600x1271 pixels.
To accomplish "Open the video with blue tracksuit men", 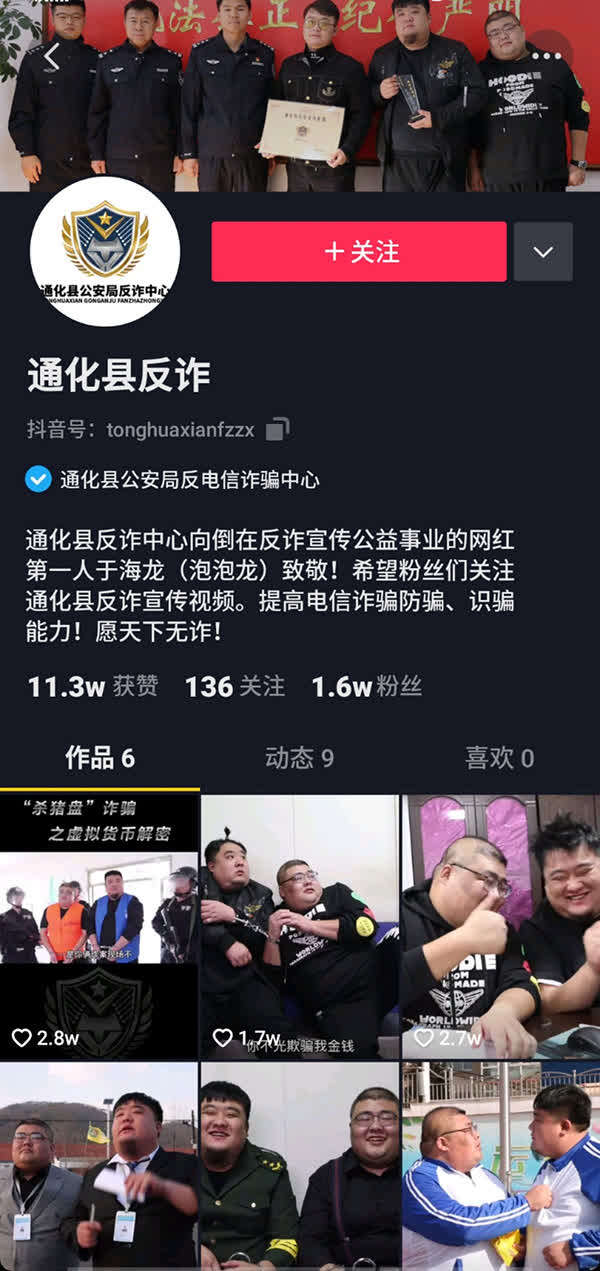I will coord(500,1165).
